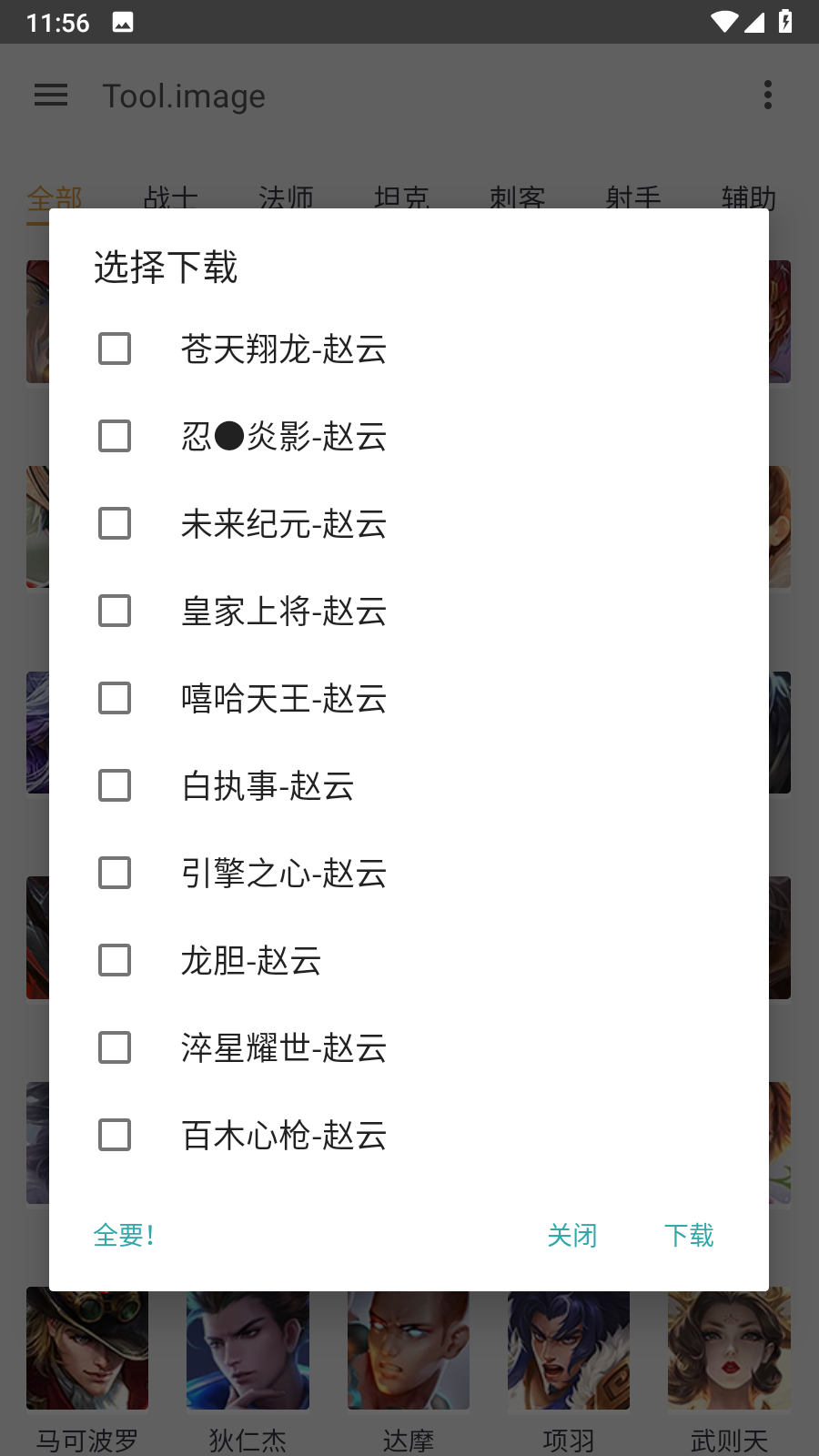Enable the 皇家上将-赵云 checkbox
Screen dimensions: 819x1456
114,610
